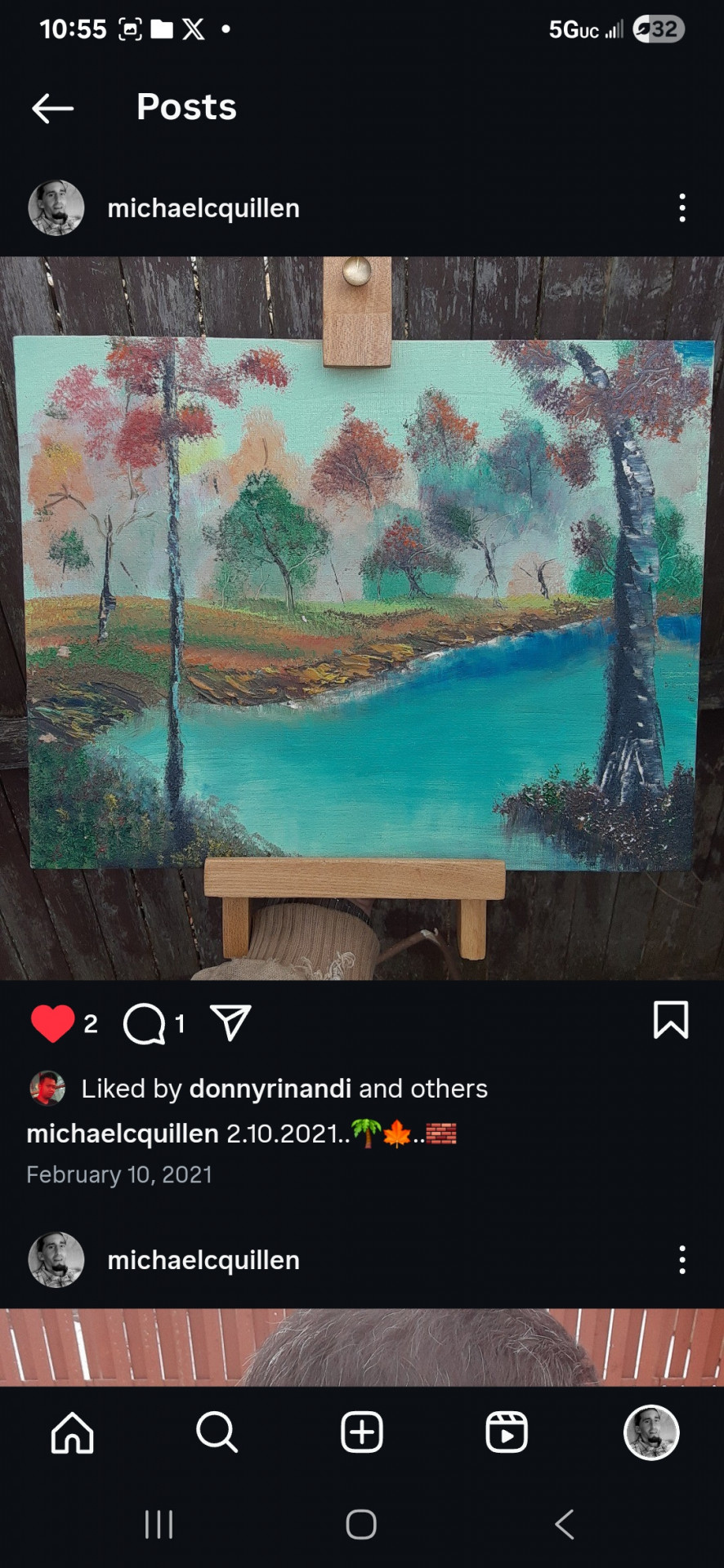This screenshot has height=1568, width=724.
Task: Open recent apps from the system bar
Action: [159, 1524]
